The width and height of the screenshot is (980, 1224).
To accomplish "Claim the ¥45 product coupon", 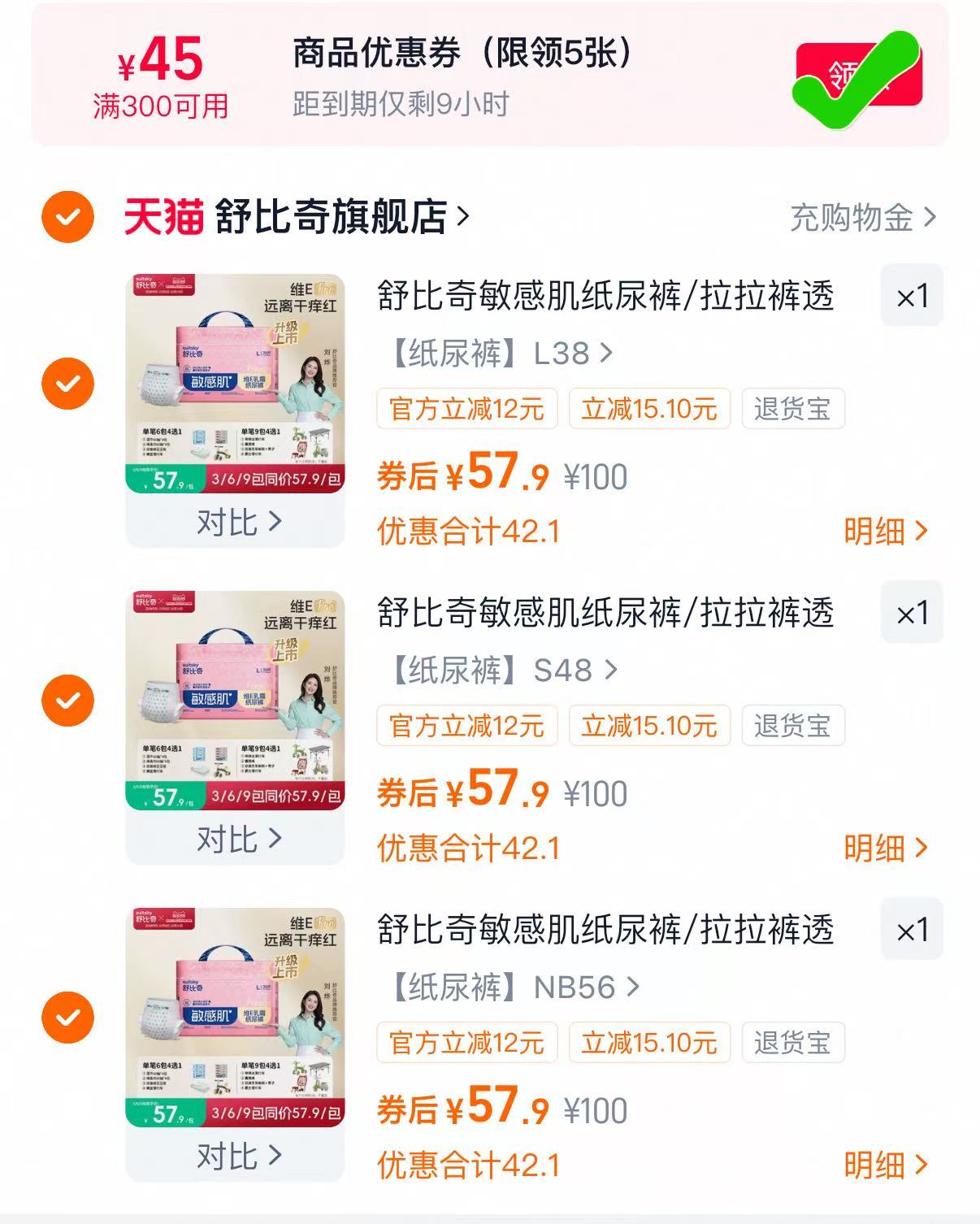I will (858, 75).
